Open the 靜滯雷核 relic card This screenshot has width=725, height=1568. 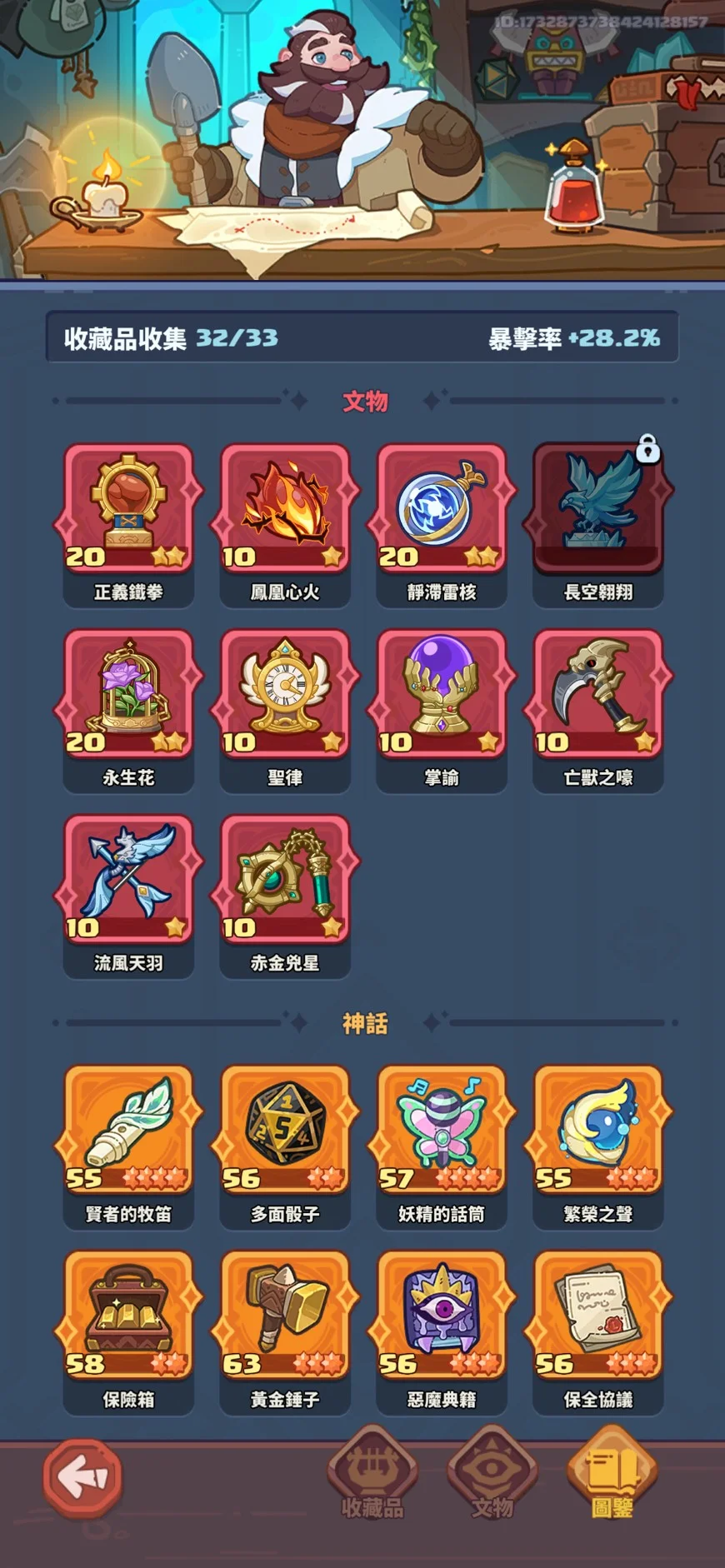(442, 525)
